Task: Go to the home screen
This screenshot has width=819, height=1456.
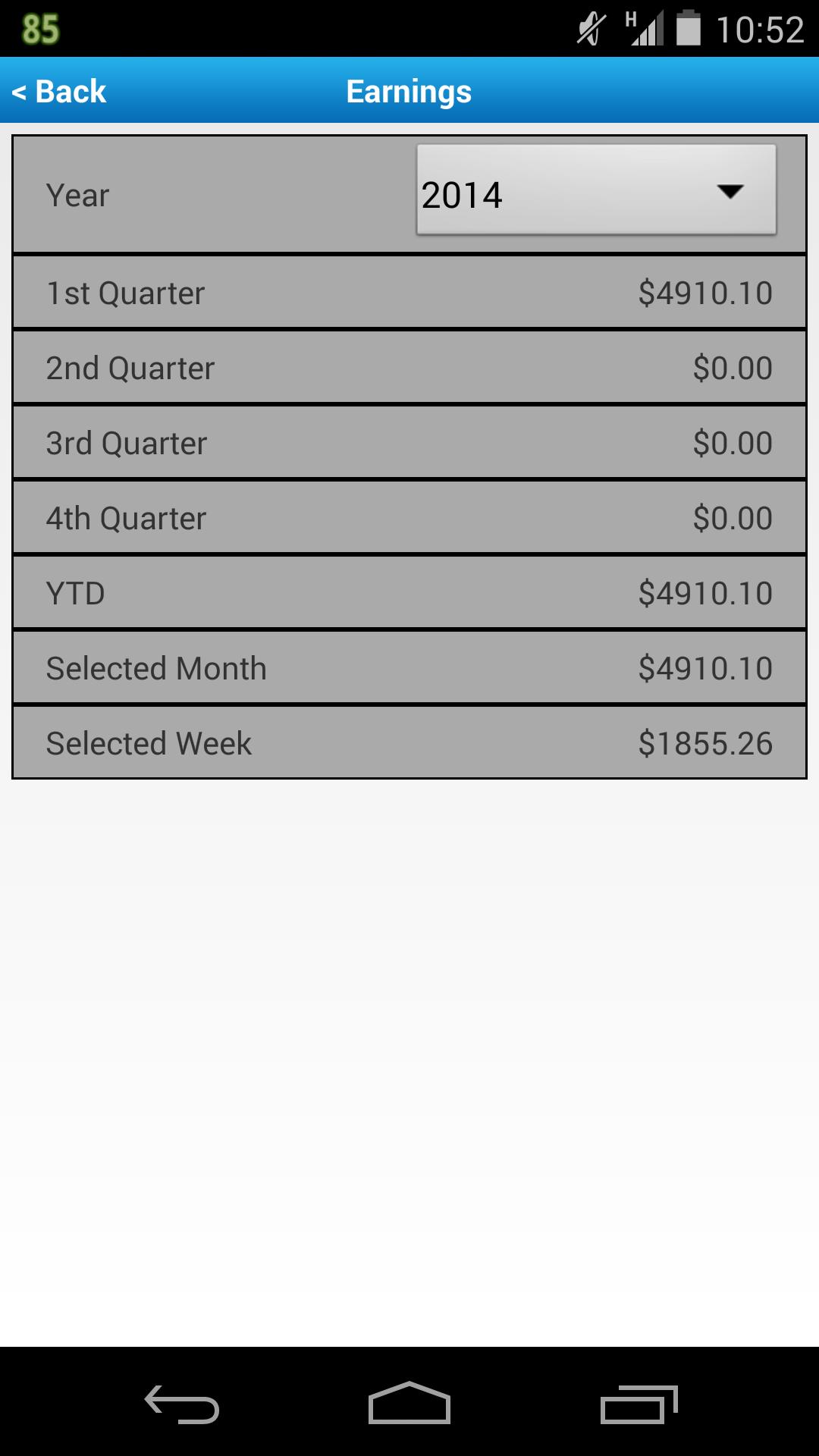Action: 409,1403
